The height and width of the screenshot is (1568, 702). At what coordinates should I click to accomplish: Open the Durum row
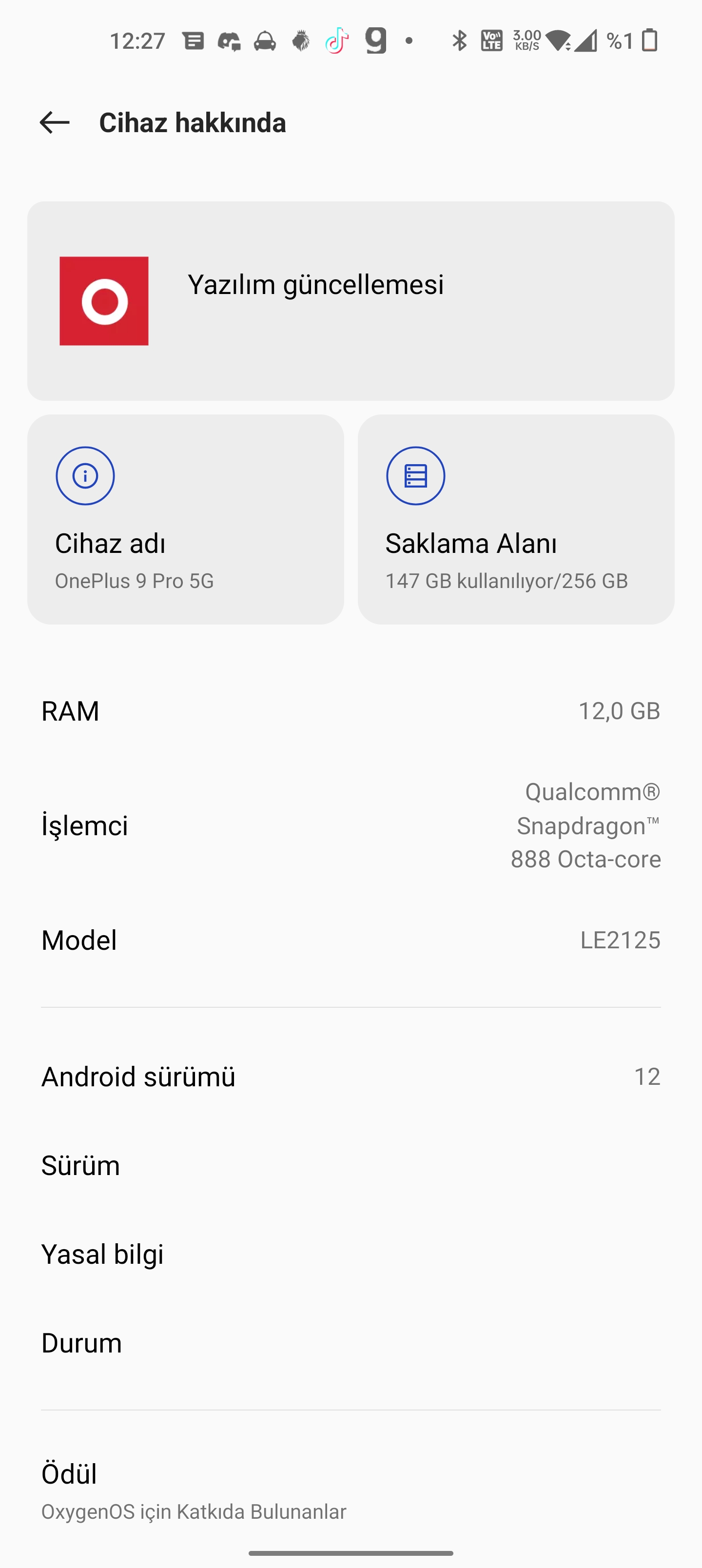point(350,1343)
